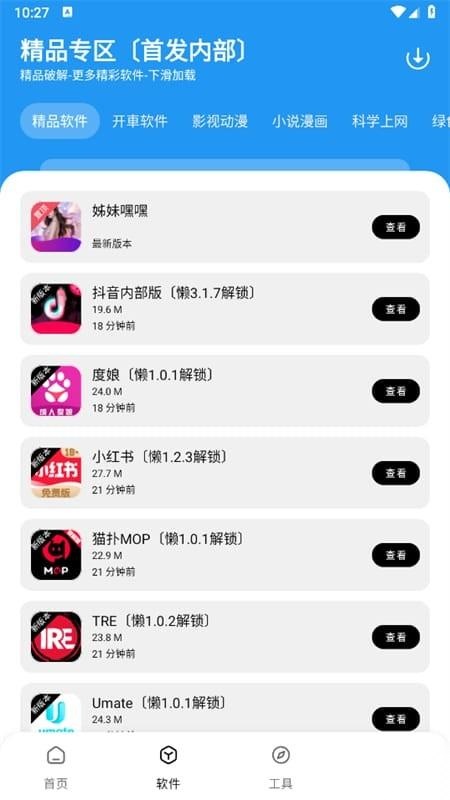
Task: Switch to the 工具 bottom tab
Action: coord(281,767)
